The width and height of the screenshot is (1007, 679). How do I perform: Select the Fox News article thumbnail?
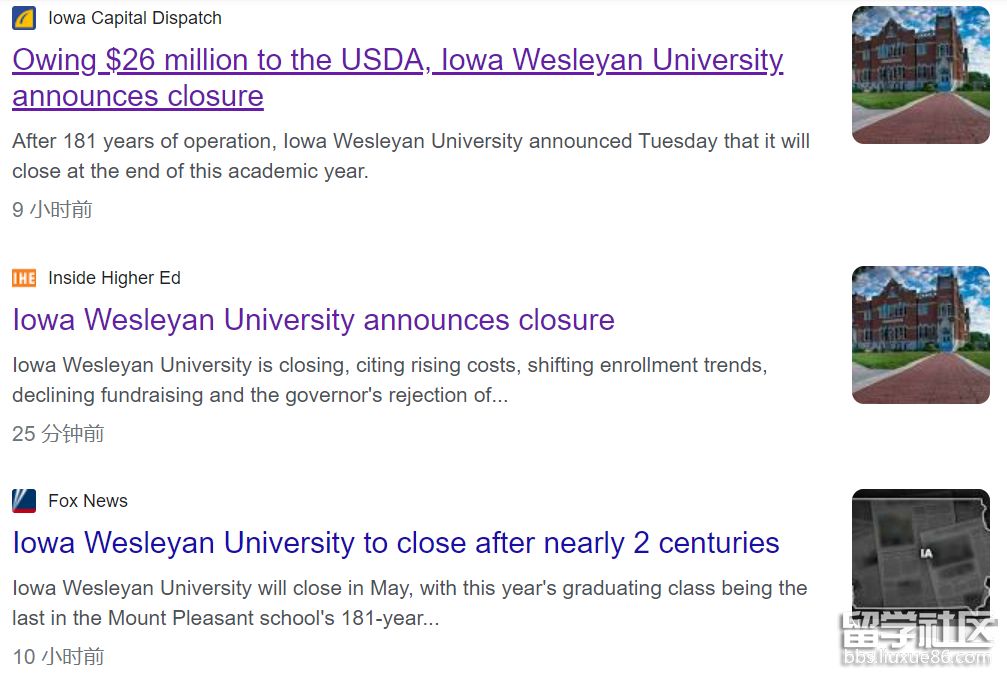click(x=920, y=555)
